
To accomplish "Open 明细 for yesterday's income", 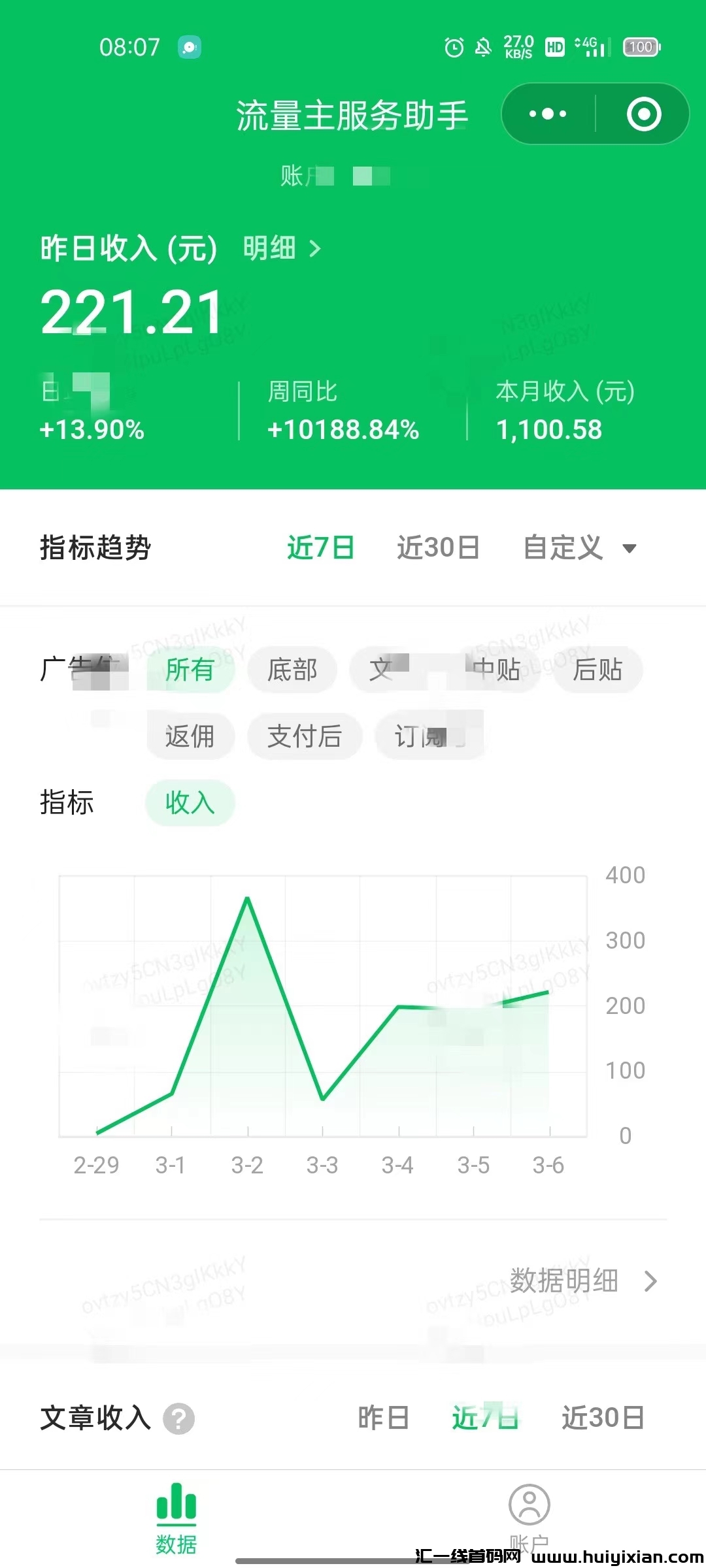I will [x=281, y=249].
